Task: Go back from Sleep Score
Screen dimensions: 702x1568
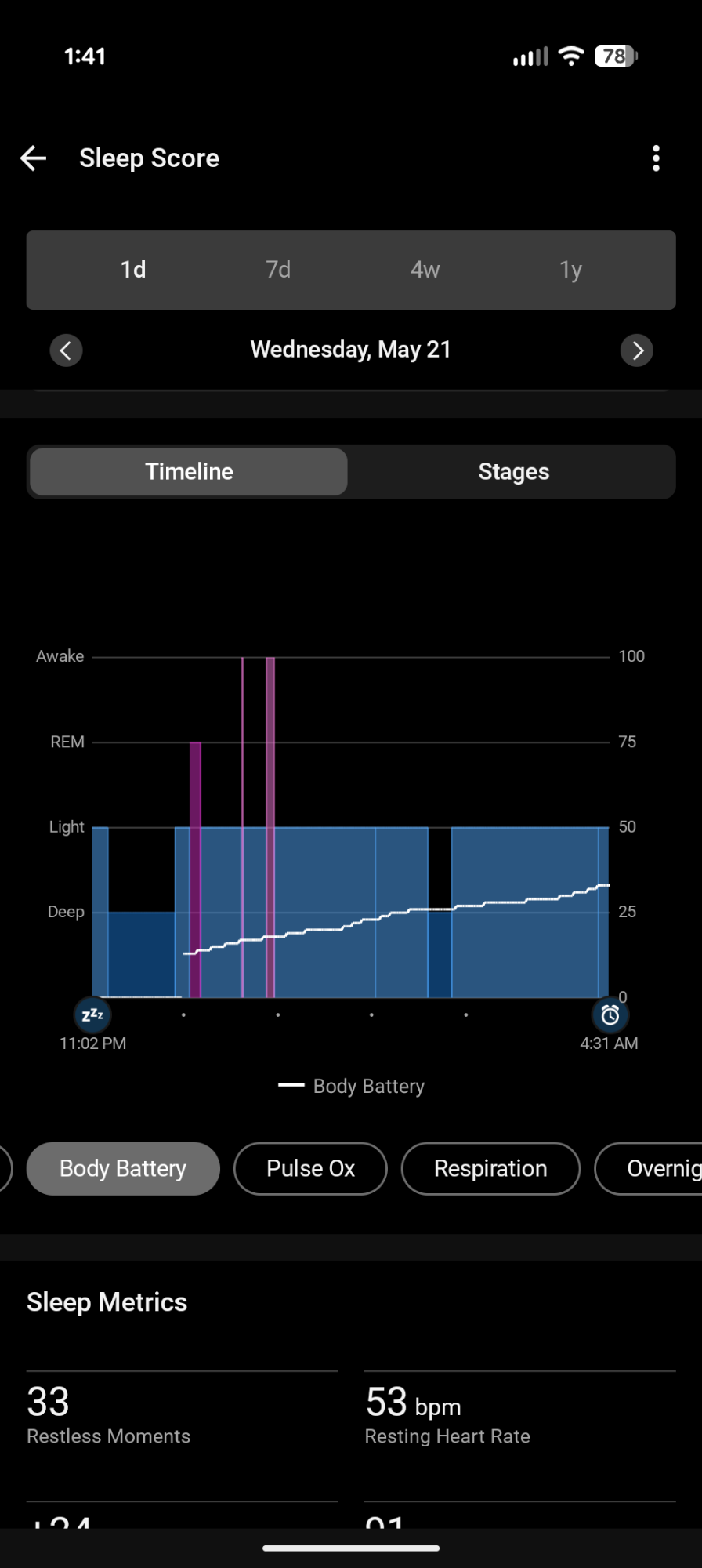Action: pyautogui.click(x=34, y=158)
